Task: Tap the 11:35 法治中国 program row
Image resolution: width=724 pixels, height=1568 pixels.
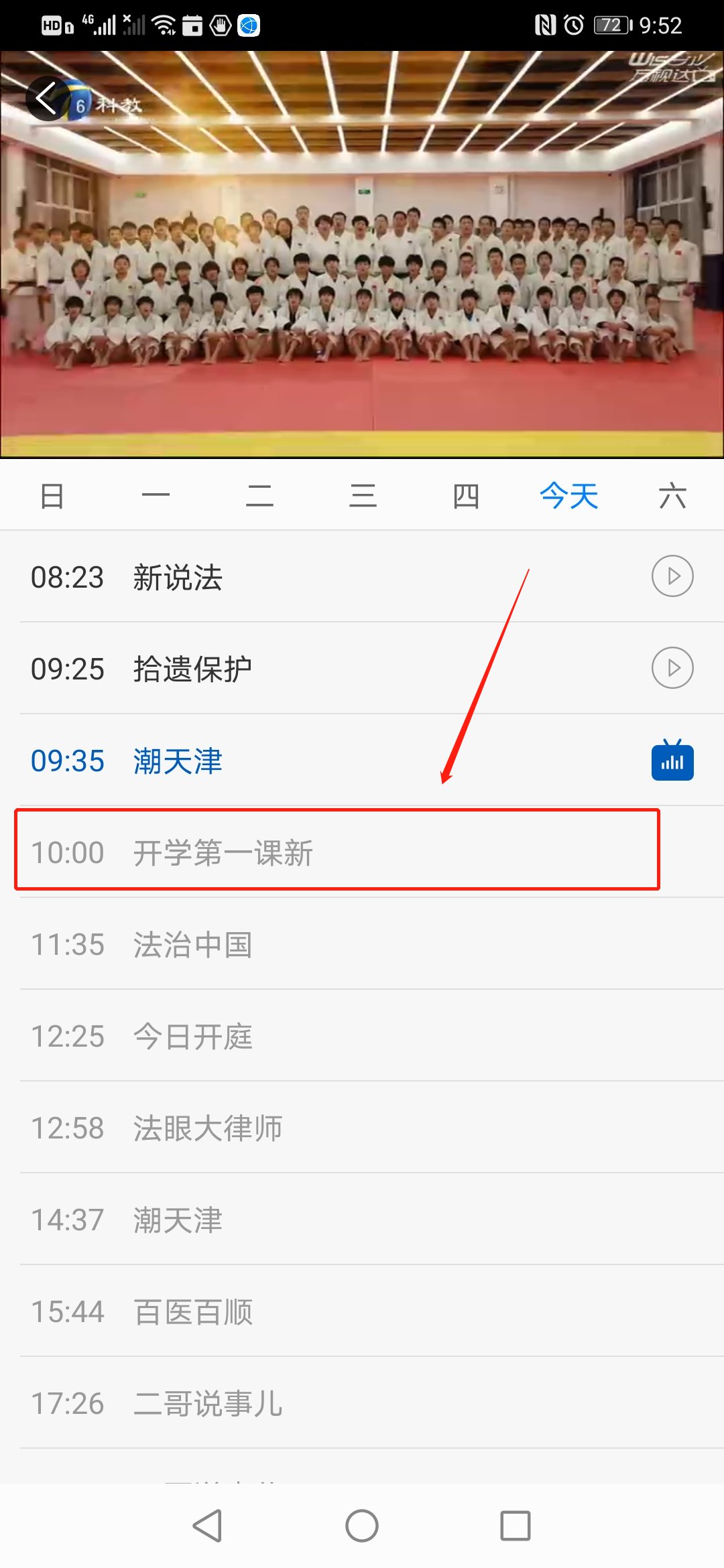Action: [335, 945]
